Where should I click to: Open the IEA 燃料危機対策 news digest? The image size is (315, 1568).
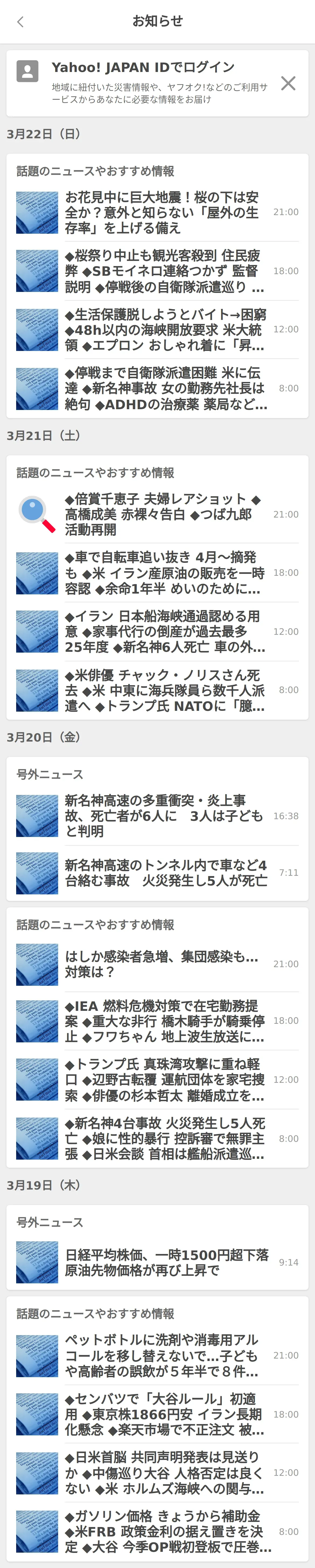165,1021
